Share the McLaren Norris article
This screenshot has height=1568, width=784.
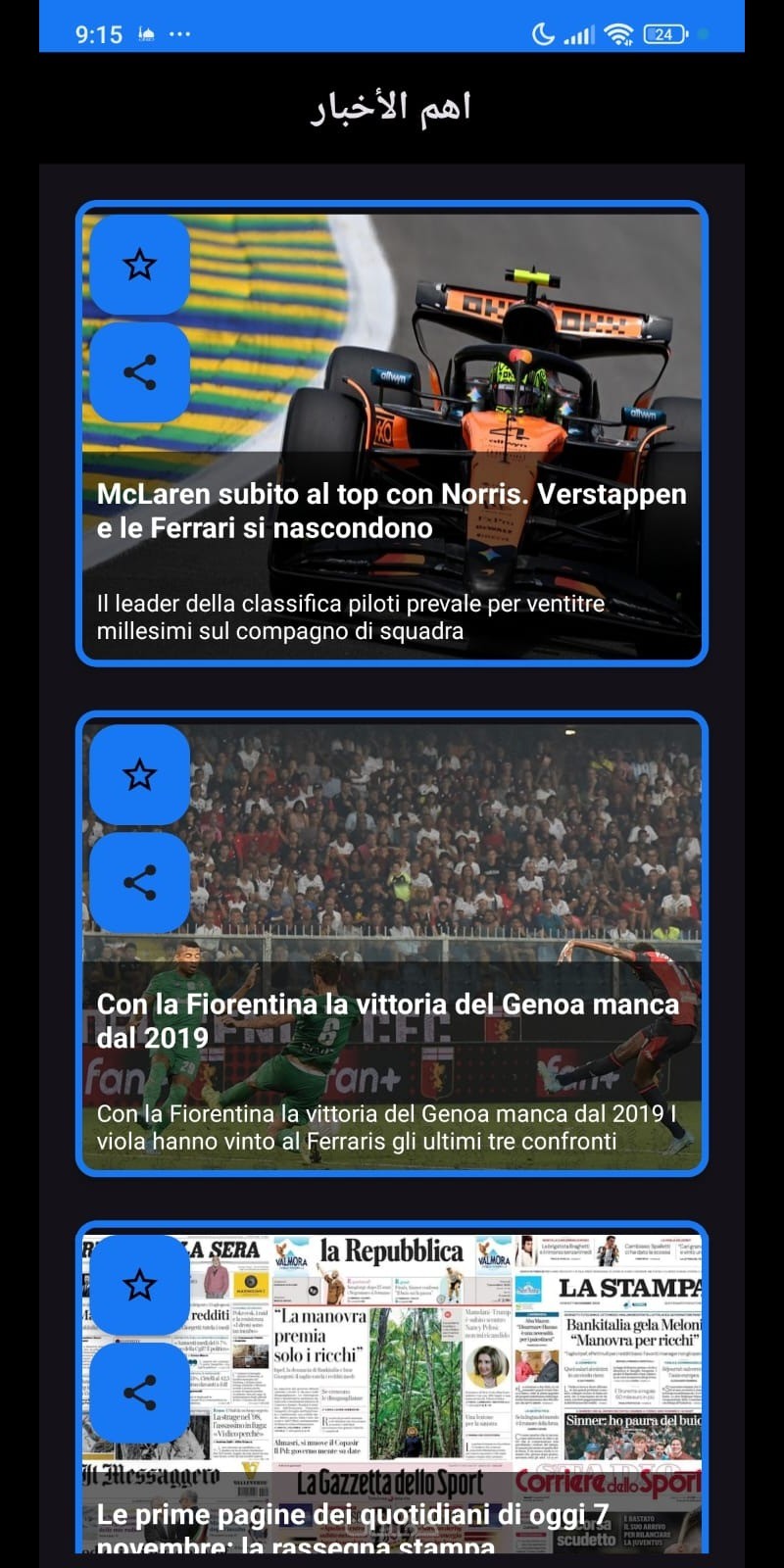pos(139,372)
